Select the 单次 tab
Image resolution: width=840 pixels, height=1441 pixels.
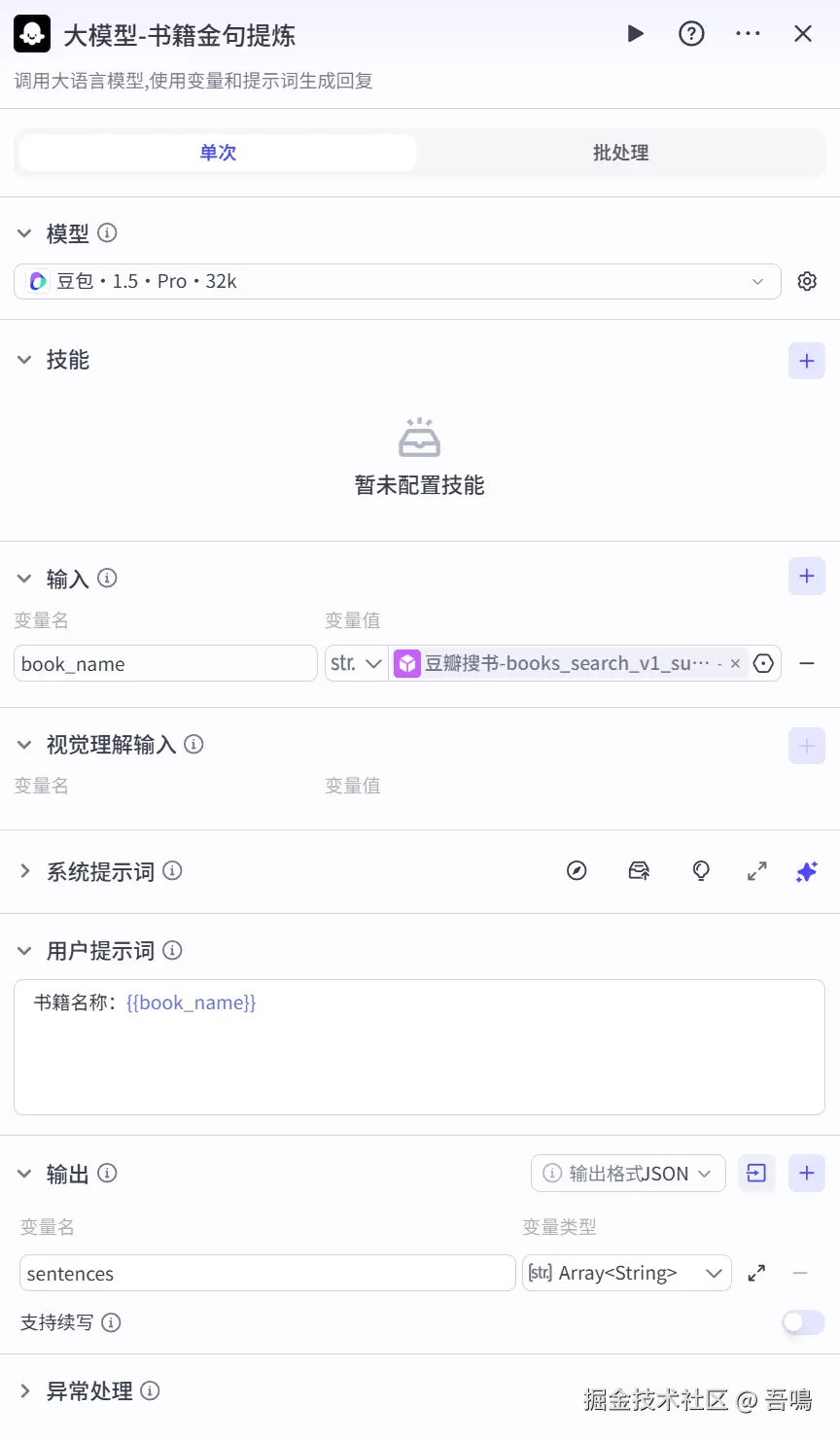click(218, 153)
